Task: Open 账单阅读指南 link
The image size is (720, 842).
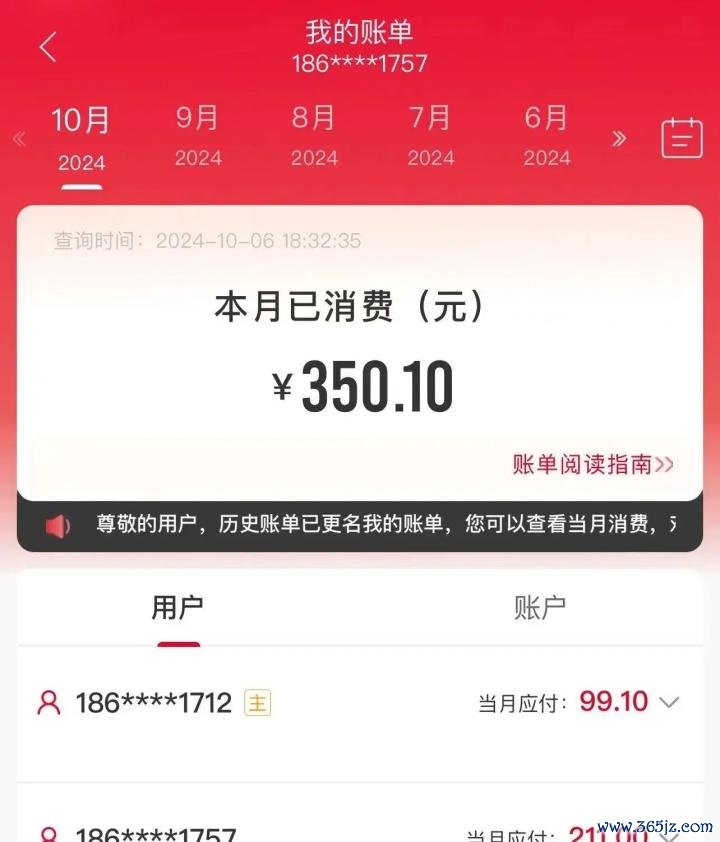Action: coord(593,464)
